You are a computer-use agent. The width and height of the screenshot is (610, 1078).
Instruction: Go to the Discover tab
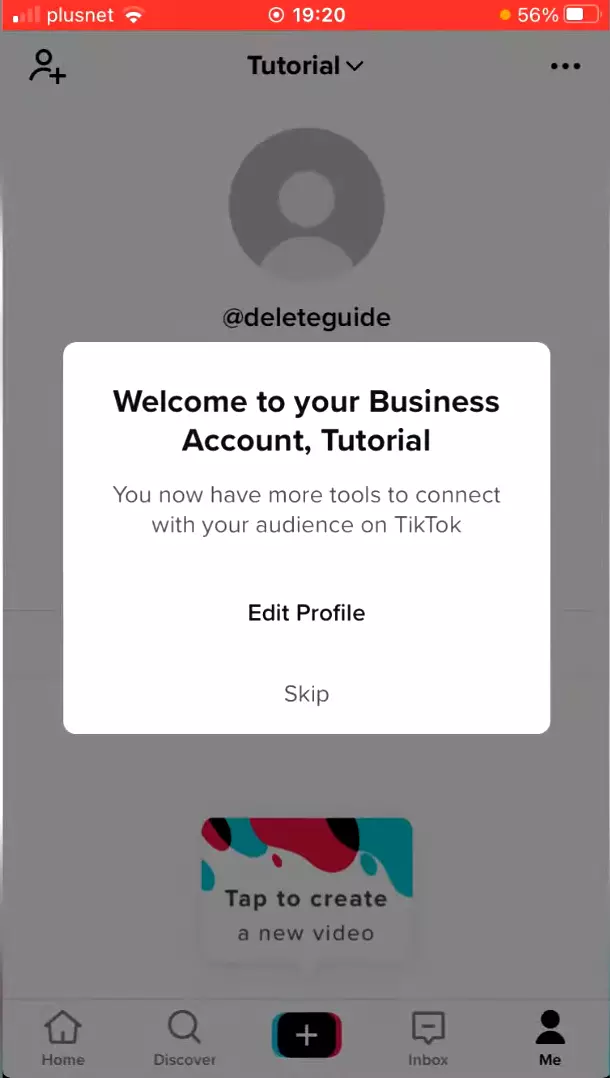click(x=184, y=1037)
